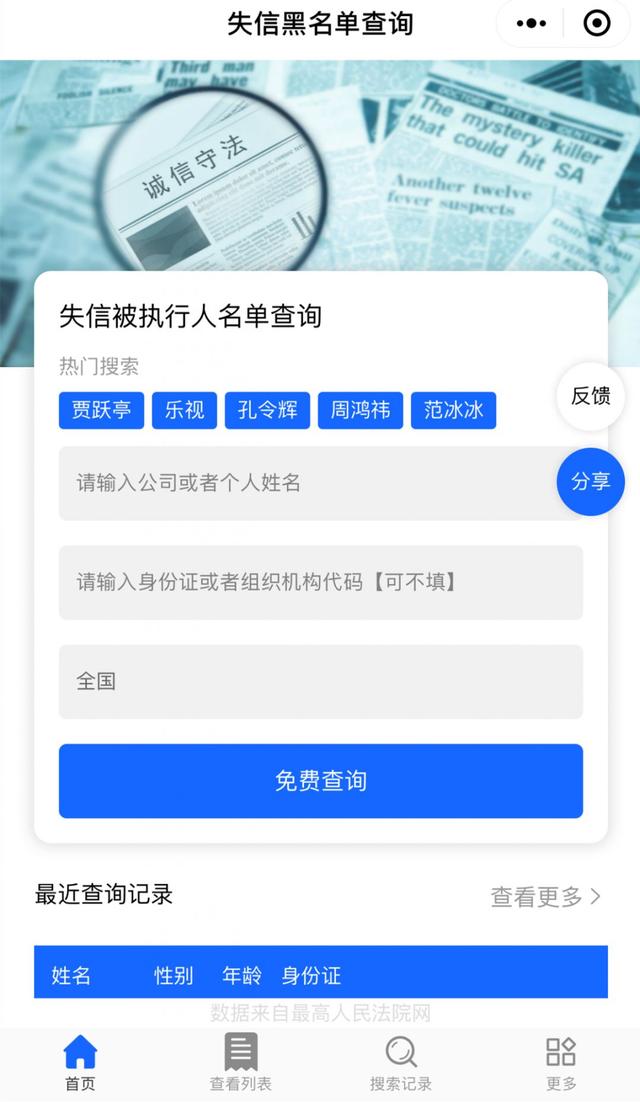Select hot search chip 贾跃亭
The width and height of the screenshot is (640, 1102).
[x=101, y=410]
